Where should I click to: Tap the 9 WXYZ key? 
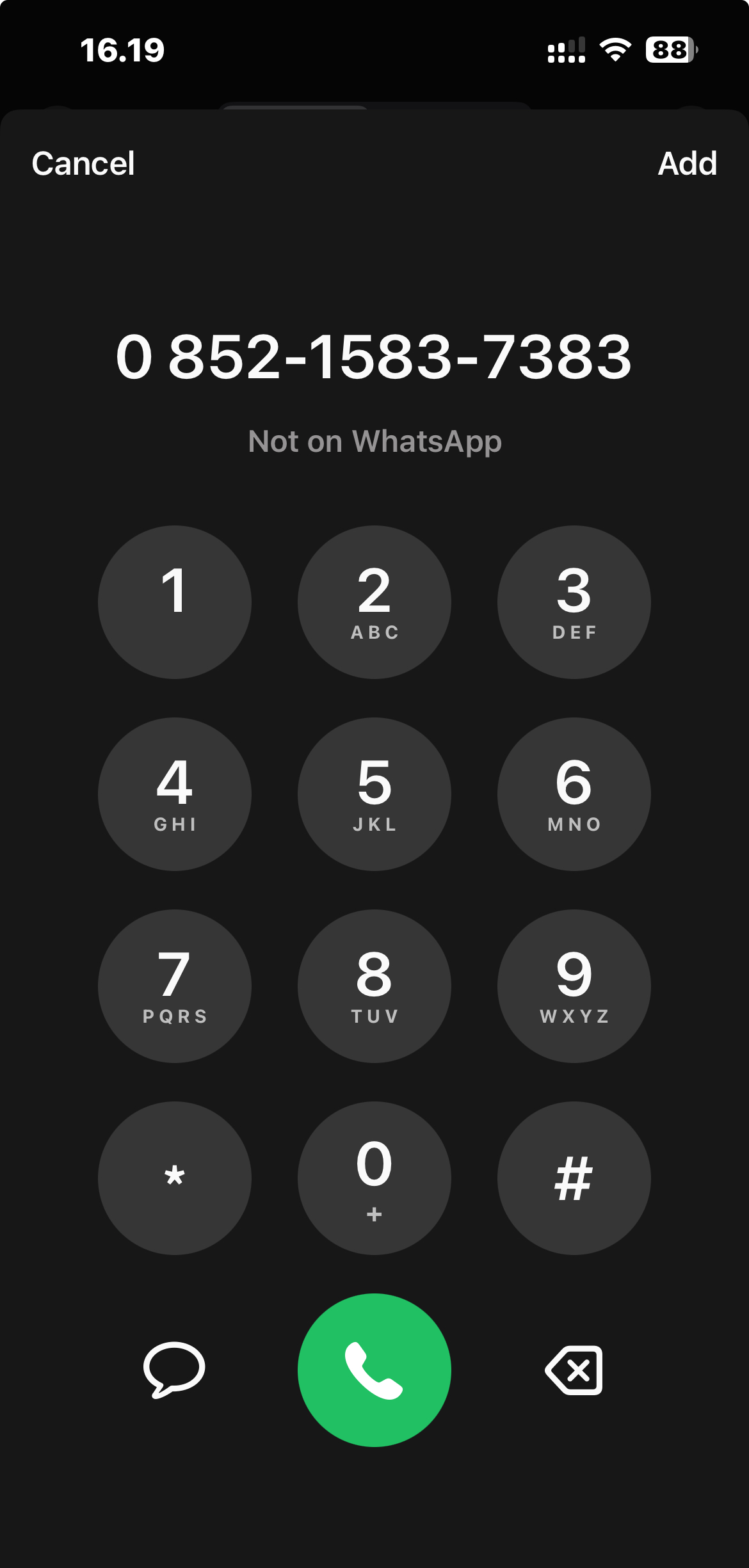(x=574, y=986)
